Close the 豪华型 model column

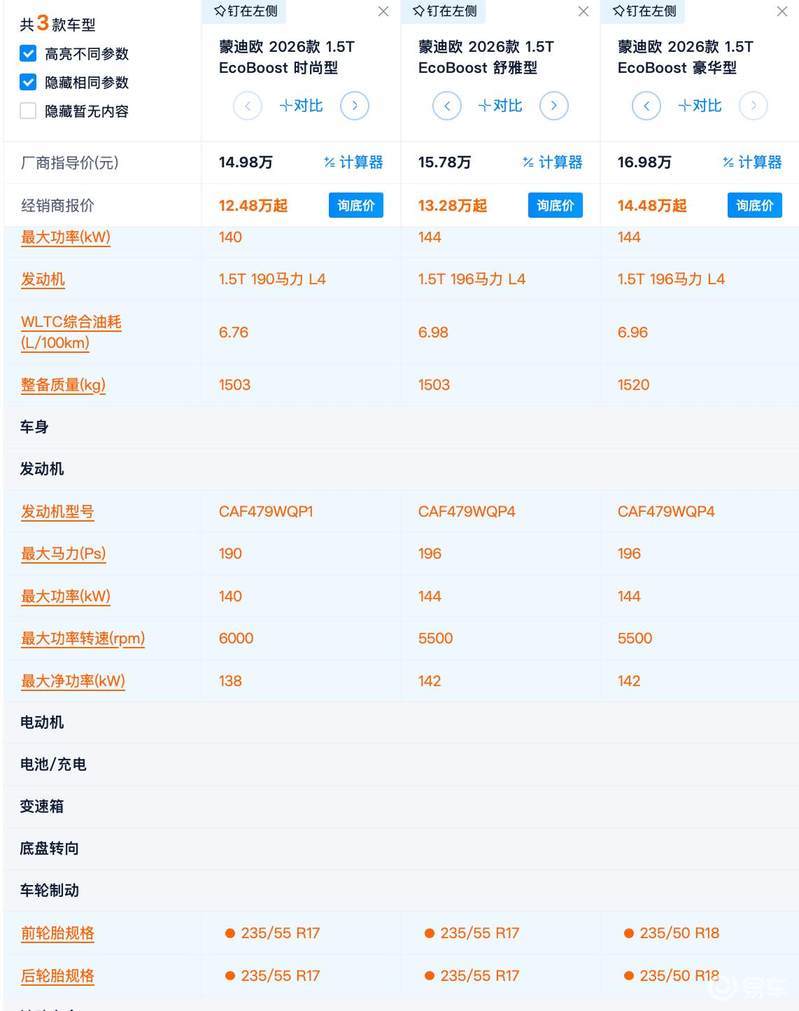click(783, 12)
